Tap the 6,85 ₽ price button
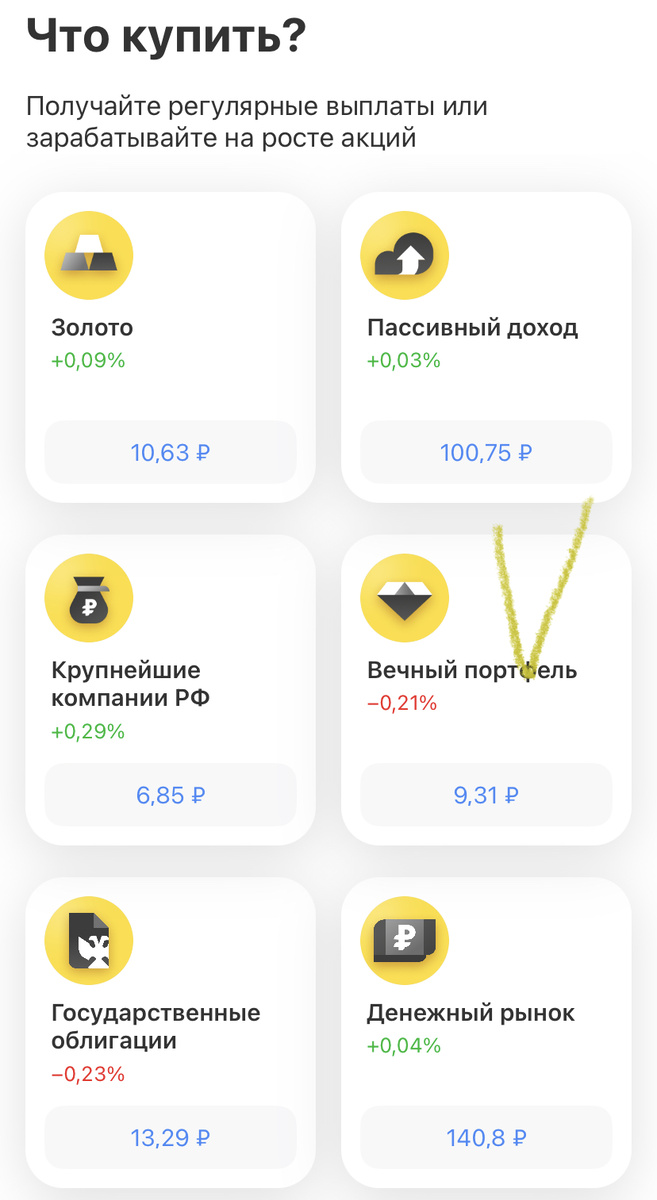This screenshot has width=657, height=1200. coord(170,795)
